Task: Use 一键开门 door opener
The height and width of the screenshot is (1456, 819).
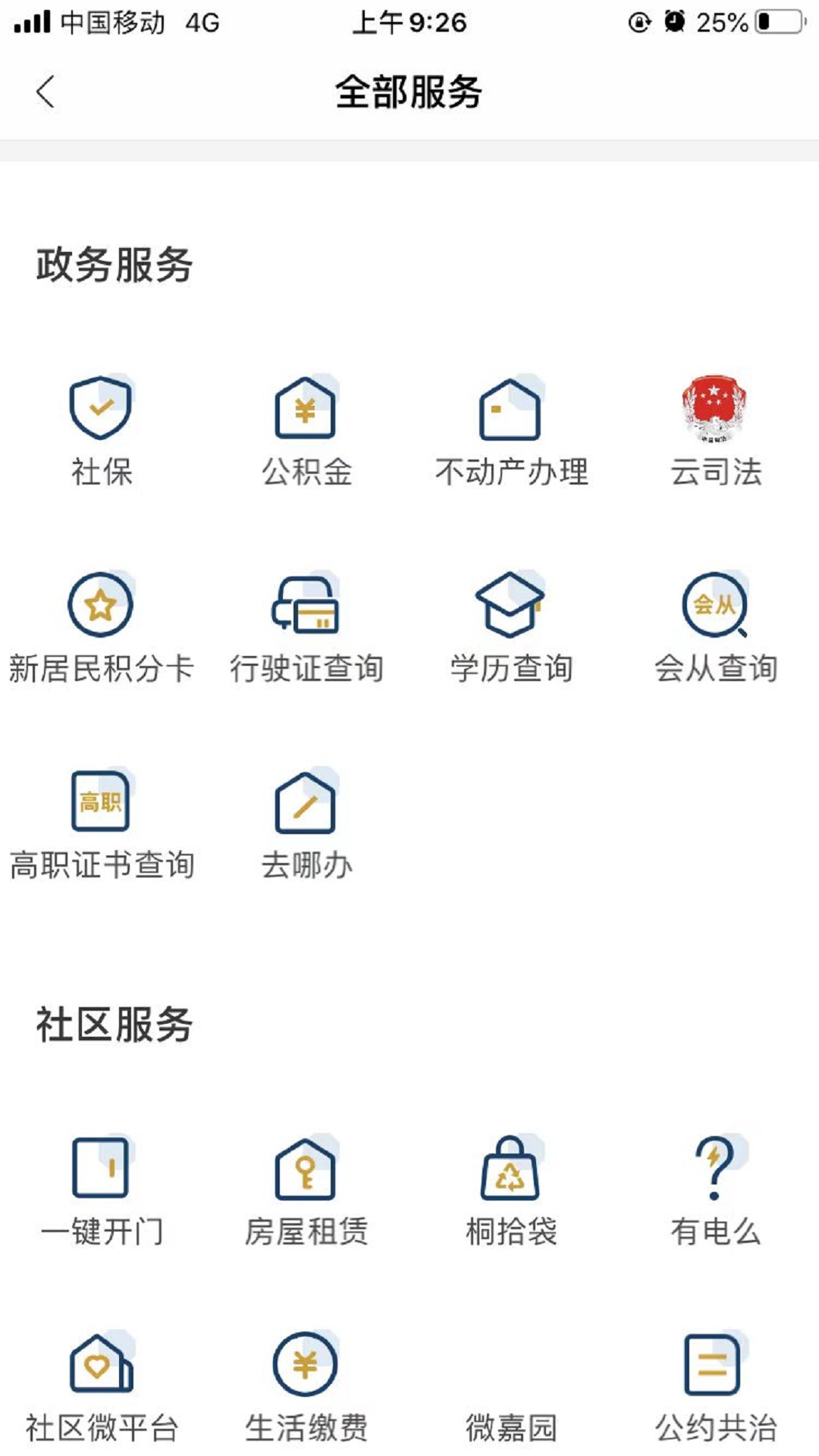Action: tap(101, 1191)
